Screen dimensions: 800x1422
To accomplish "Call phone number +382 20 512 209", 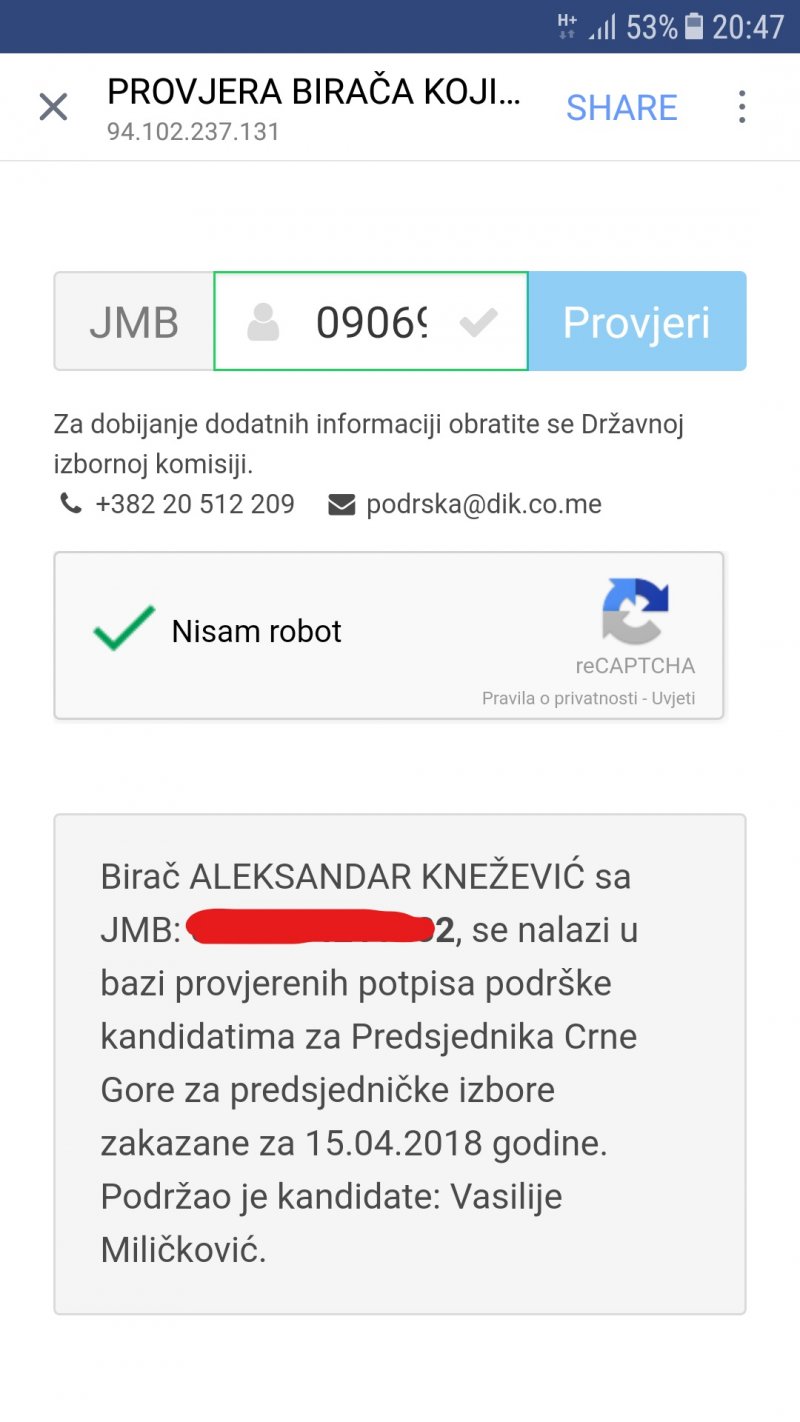I will coord(194,504).
